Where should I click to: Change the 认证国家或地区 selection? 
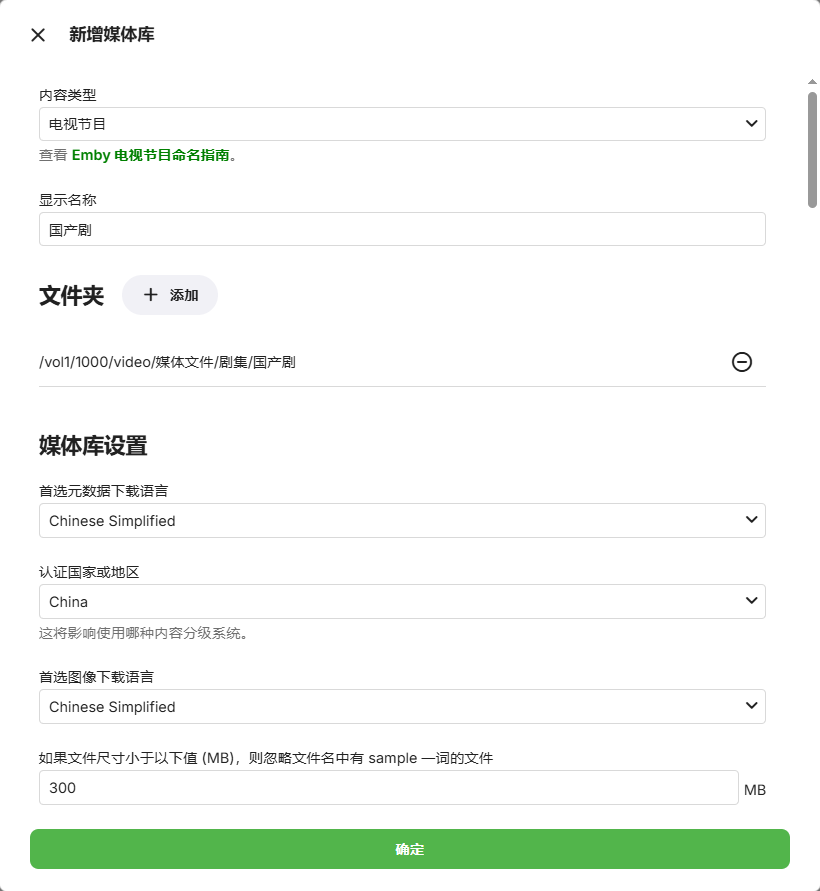coord(402,602)
